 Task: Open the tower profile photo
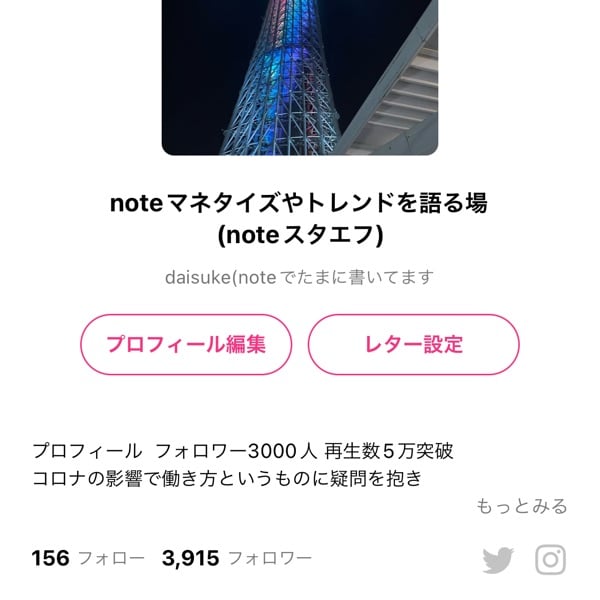point(300,75)
